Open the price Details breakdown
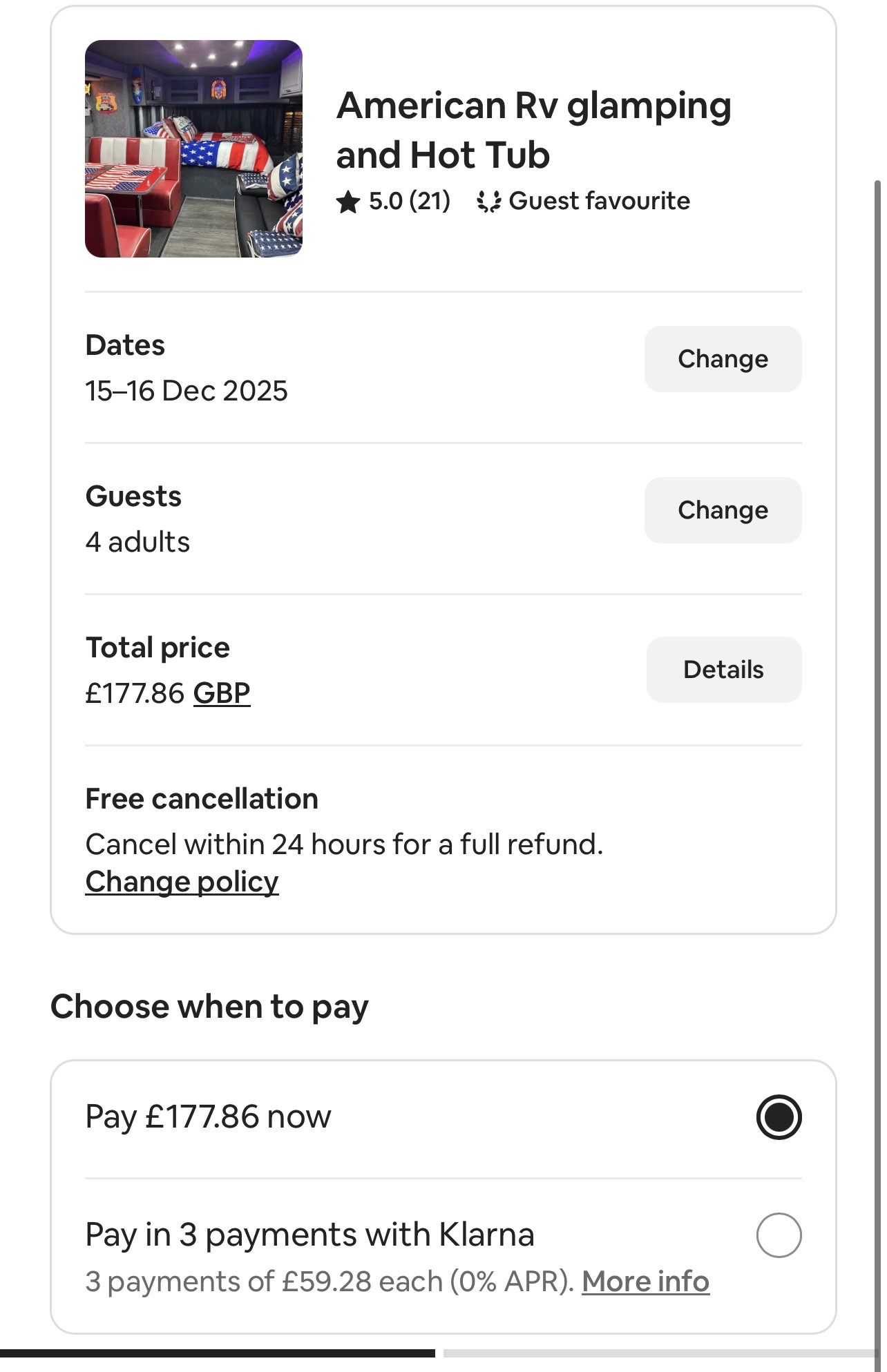Image resolution: width=887 pixels, height=1372 pixels. point(723,669)
